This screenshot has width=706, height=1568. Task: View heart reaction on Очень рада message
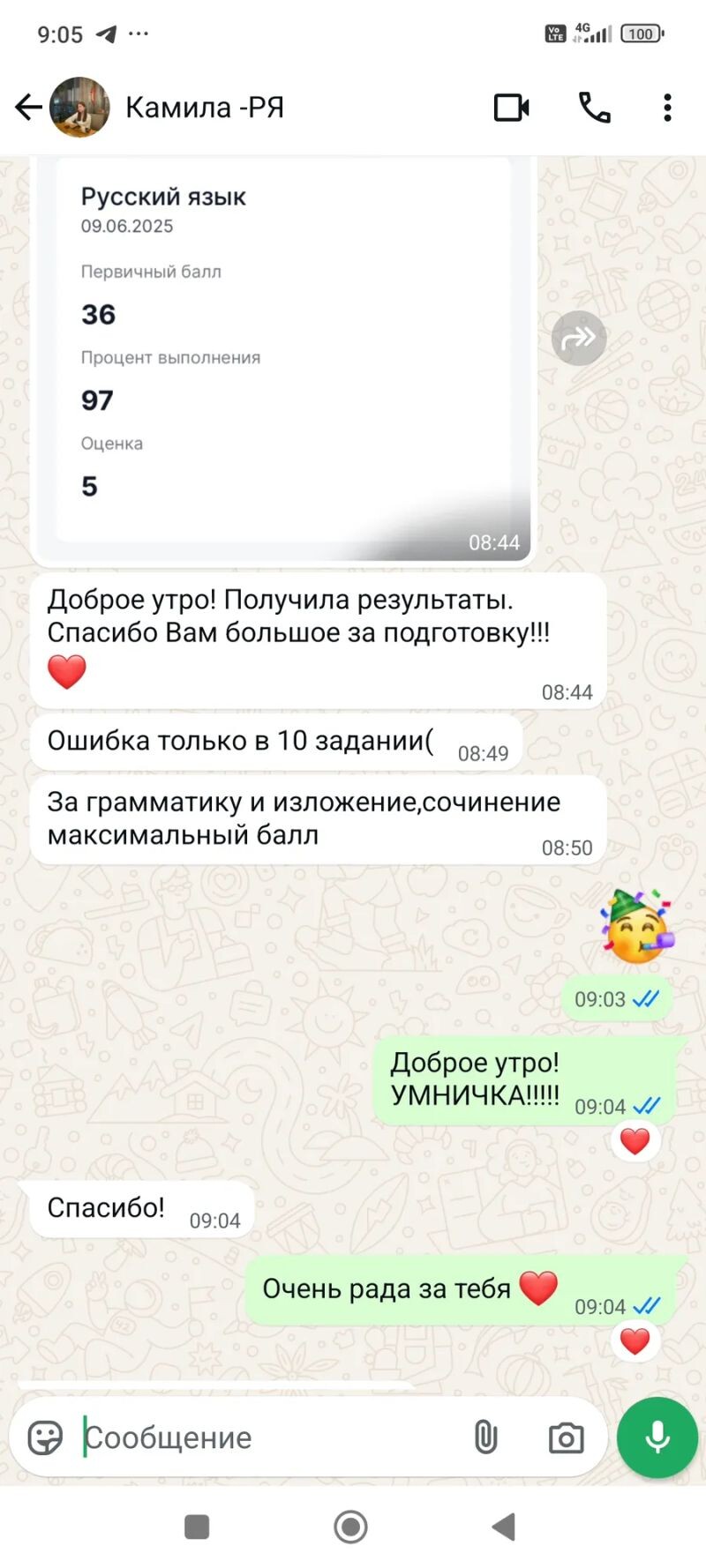(635, 1341)
